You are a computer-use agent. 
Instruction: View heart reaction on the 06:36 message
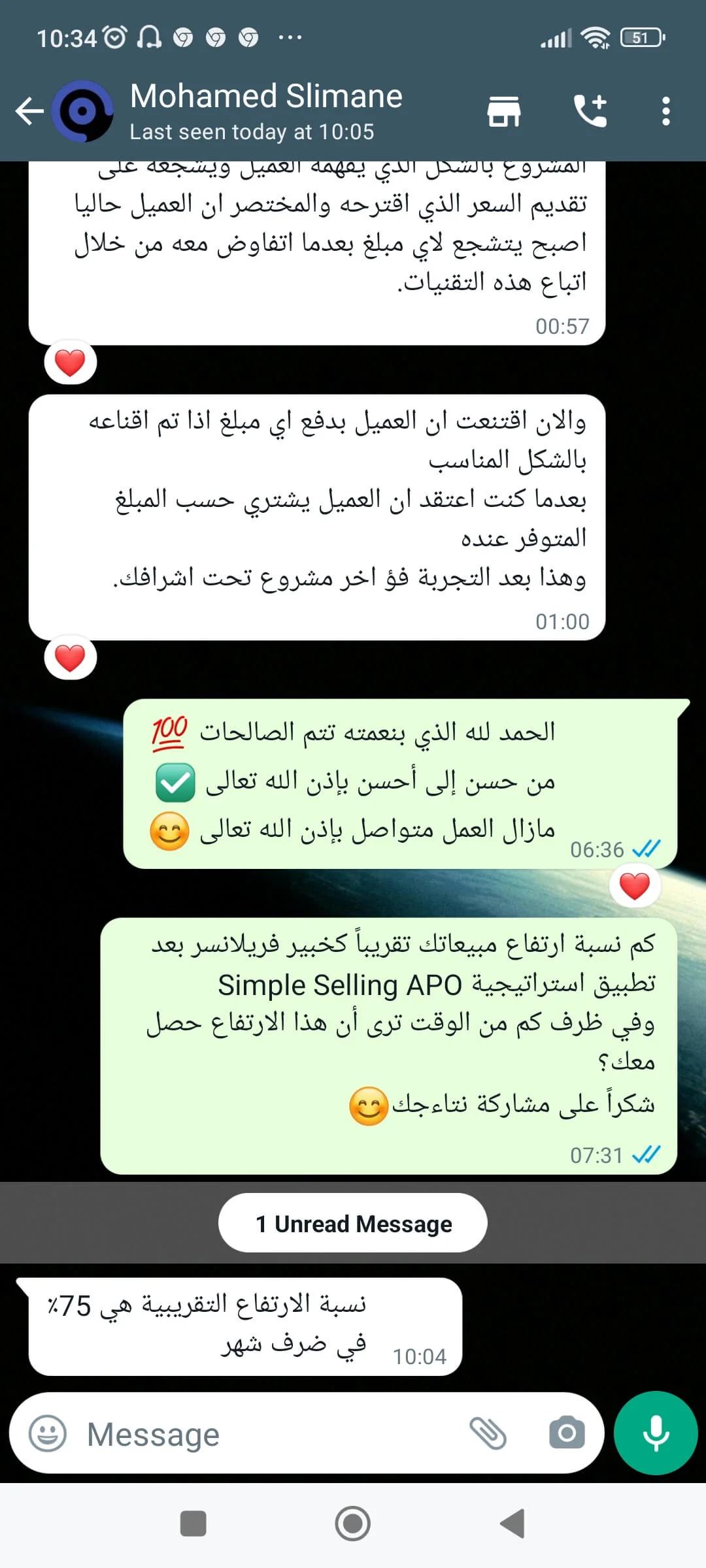(x=634, y=887)
